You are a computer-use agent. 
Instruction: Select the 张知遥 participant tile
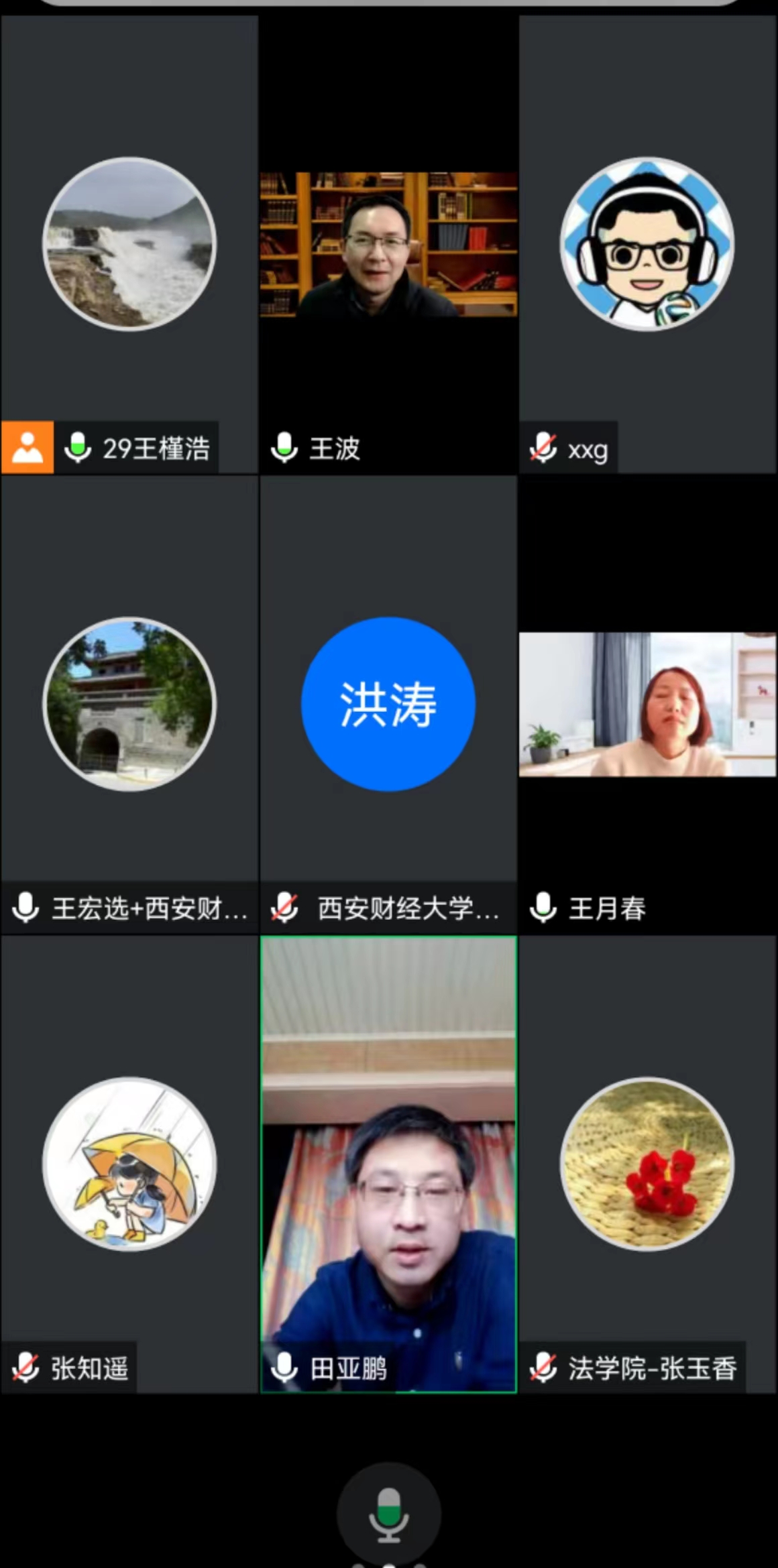click(129, 1164)
